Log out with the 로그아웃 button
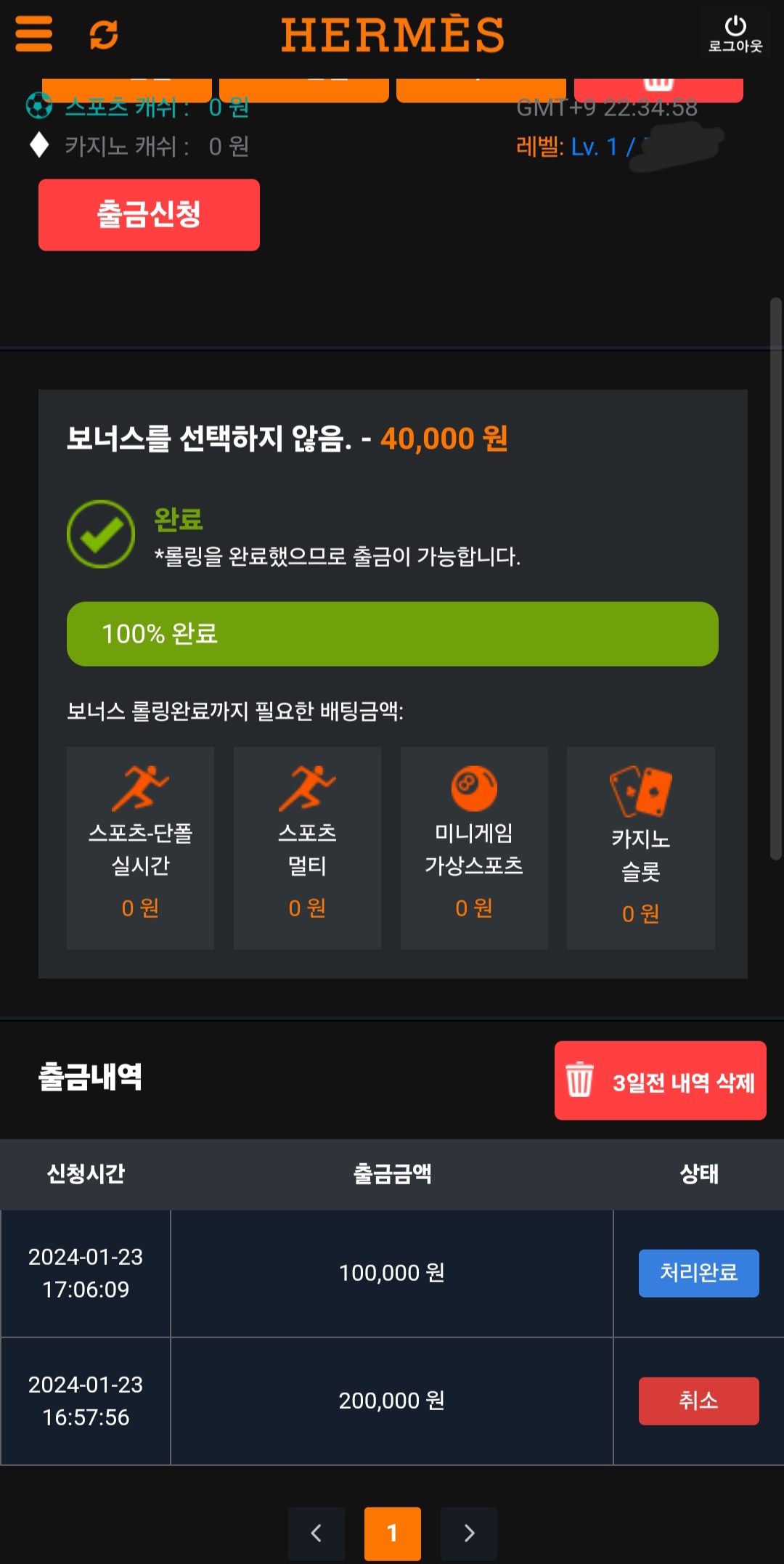The height and width of the screenshot is (1564, 784). (x=735, y=34)
